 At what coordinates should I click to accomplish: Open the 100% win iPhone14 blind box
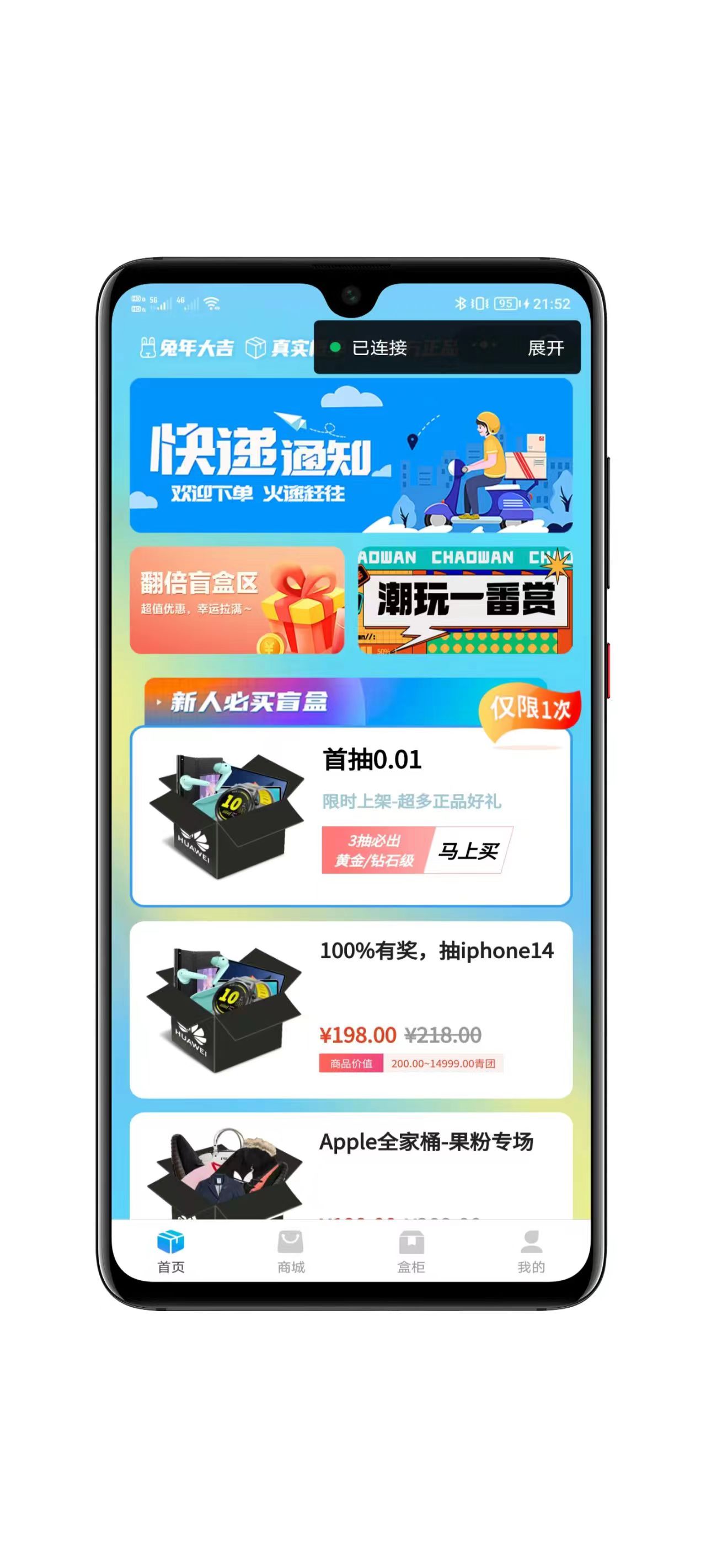[351, 1009]
